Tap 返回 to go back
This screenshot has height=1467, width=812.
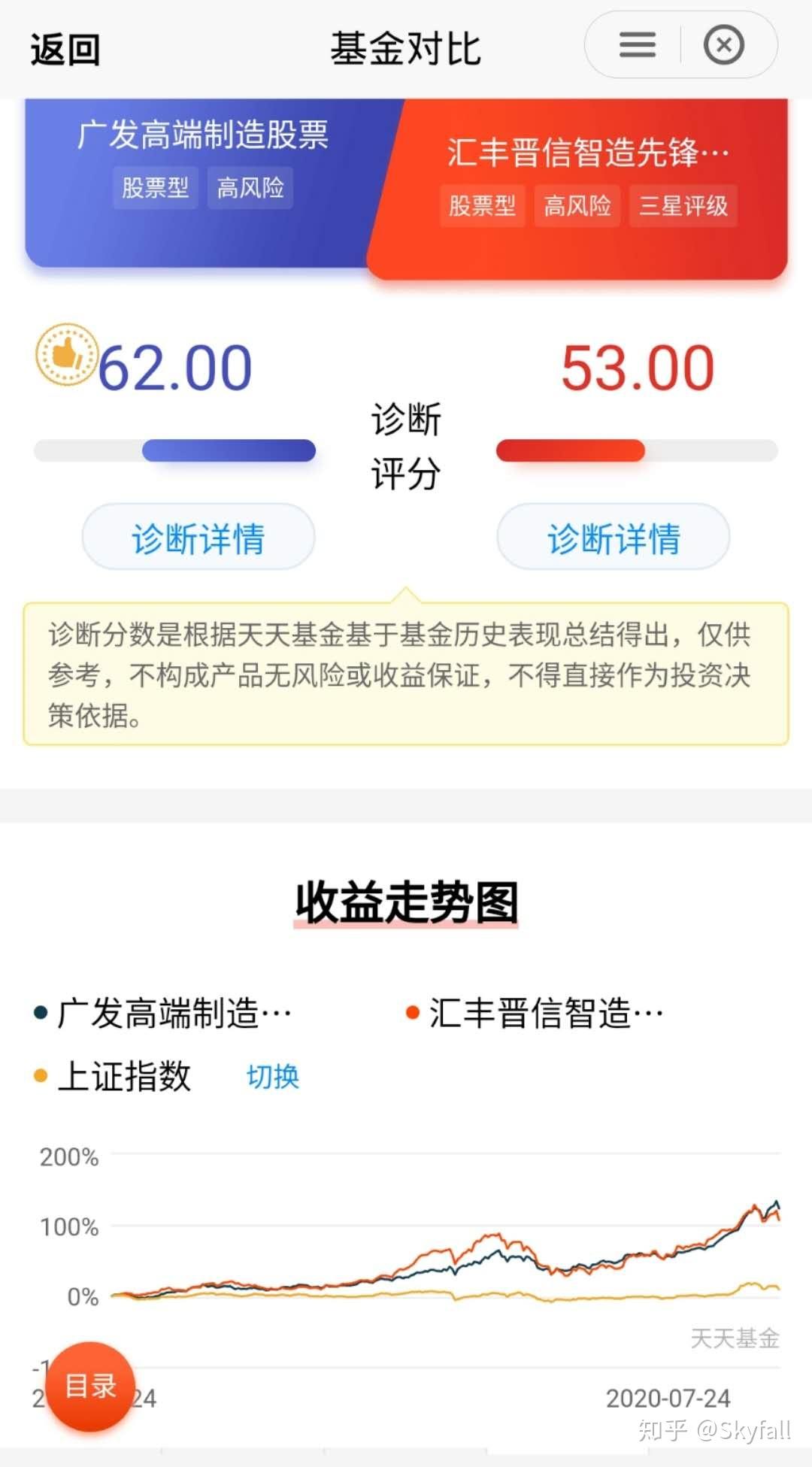point(65,50)
